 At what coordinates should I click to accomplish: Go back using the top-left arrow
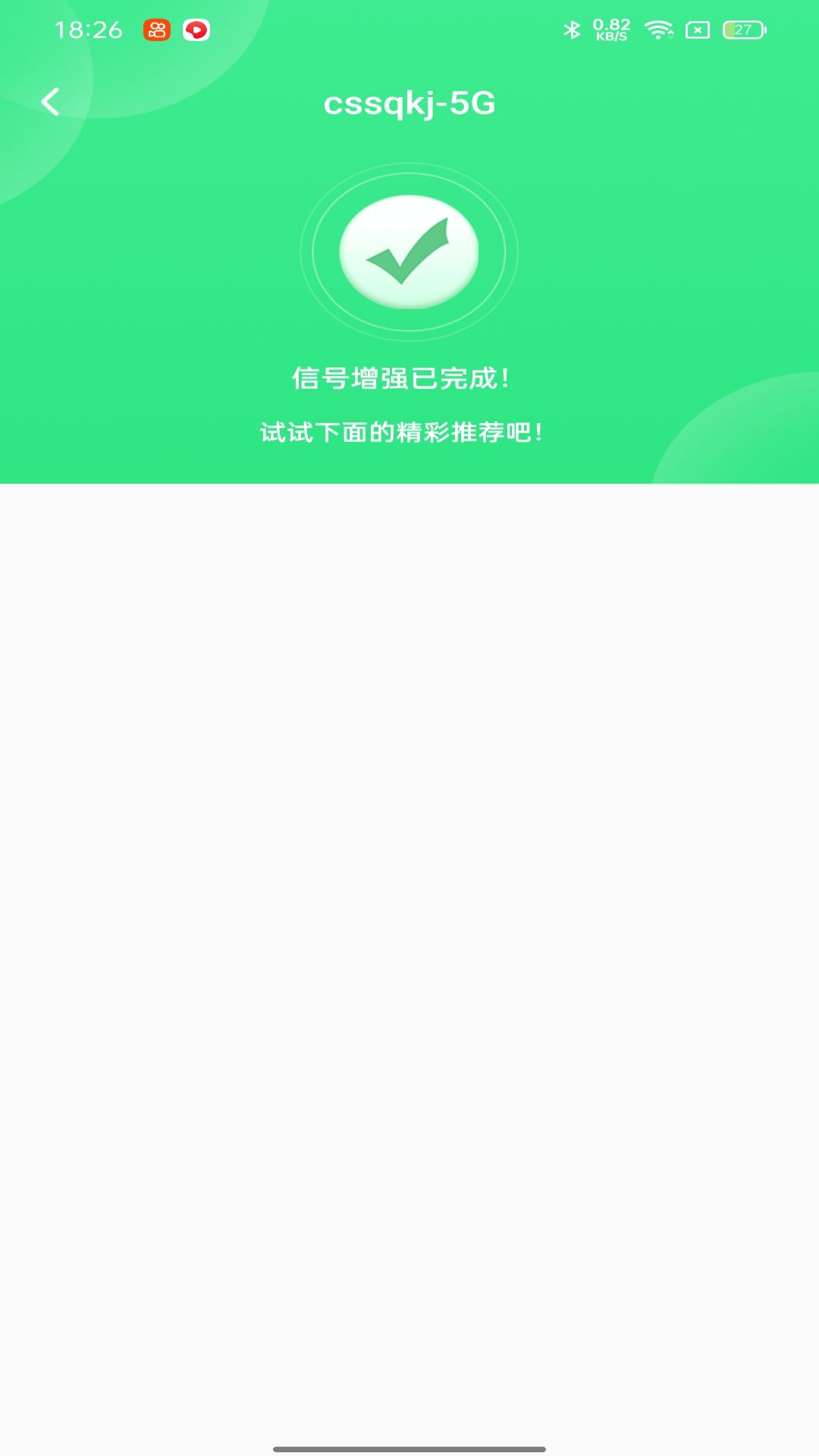coord(50,102)
